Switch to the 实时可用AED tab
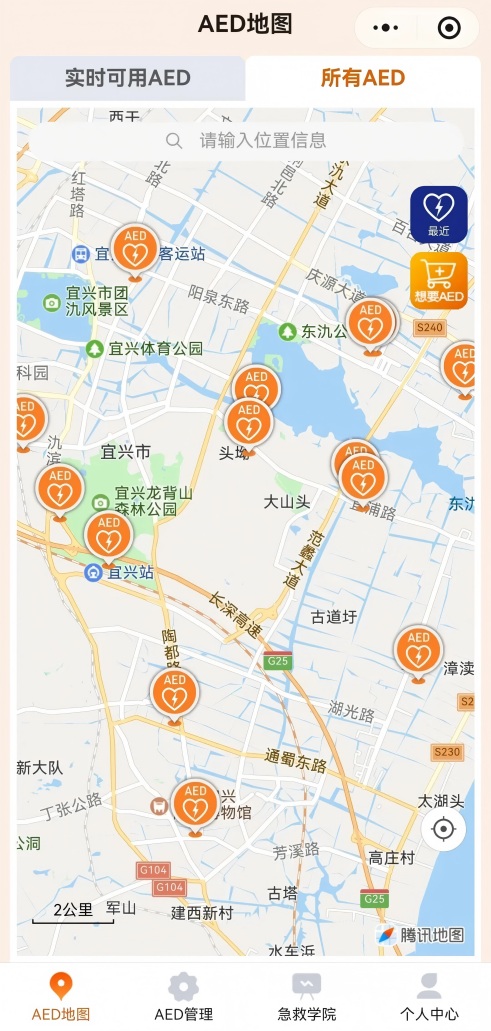 point(128,78)
